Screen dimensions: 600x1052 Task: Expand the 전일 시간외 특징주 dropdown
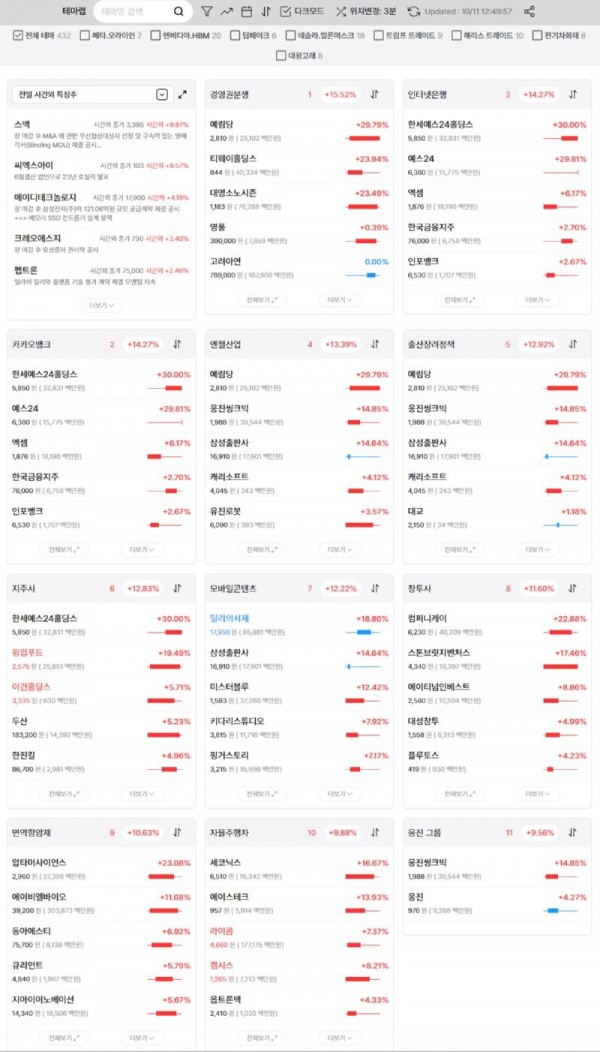pos(162,95)
